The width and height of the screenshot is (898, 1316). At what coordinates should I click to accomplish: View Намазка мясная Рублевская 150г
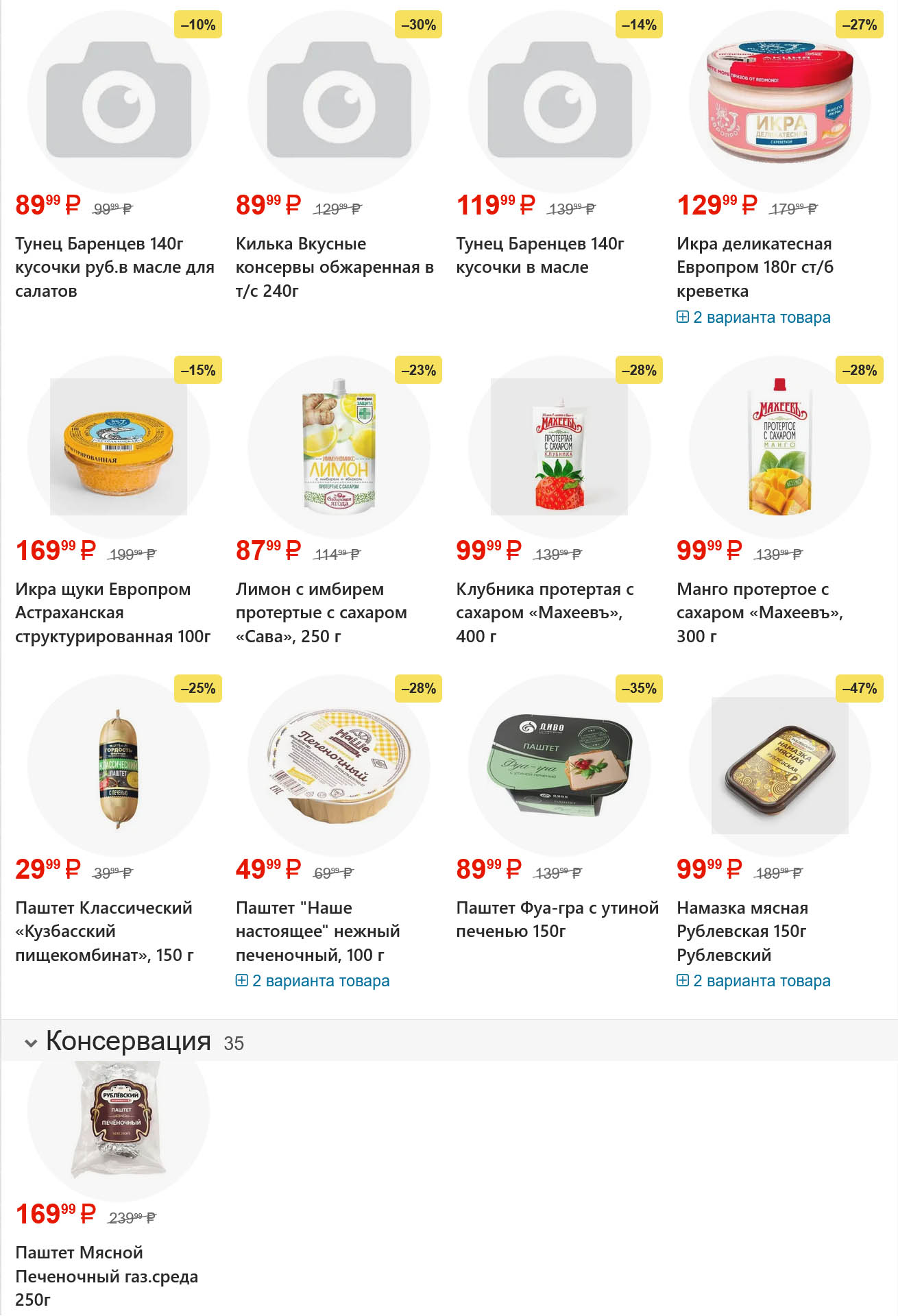[742, 931]
